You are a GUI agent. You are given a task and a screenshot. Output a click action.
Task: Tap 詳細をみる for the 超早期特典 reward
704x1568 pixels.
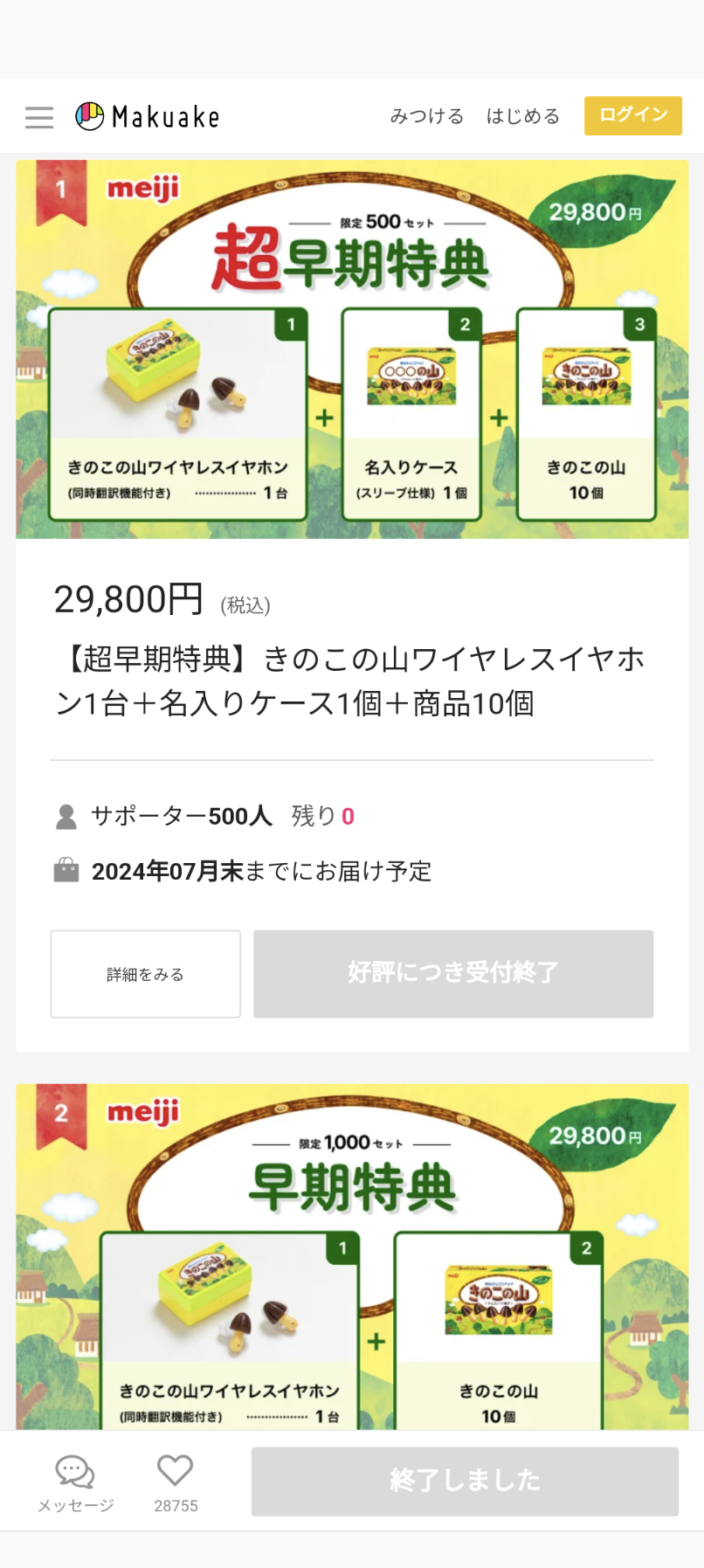point(145,974)
